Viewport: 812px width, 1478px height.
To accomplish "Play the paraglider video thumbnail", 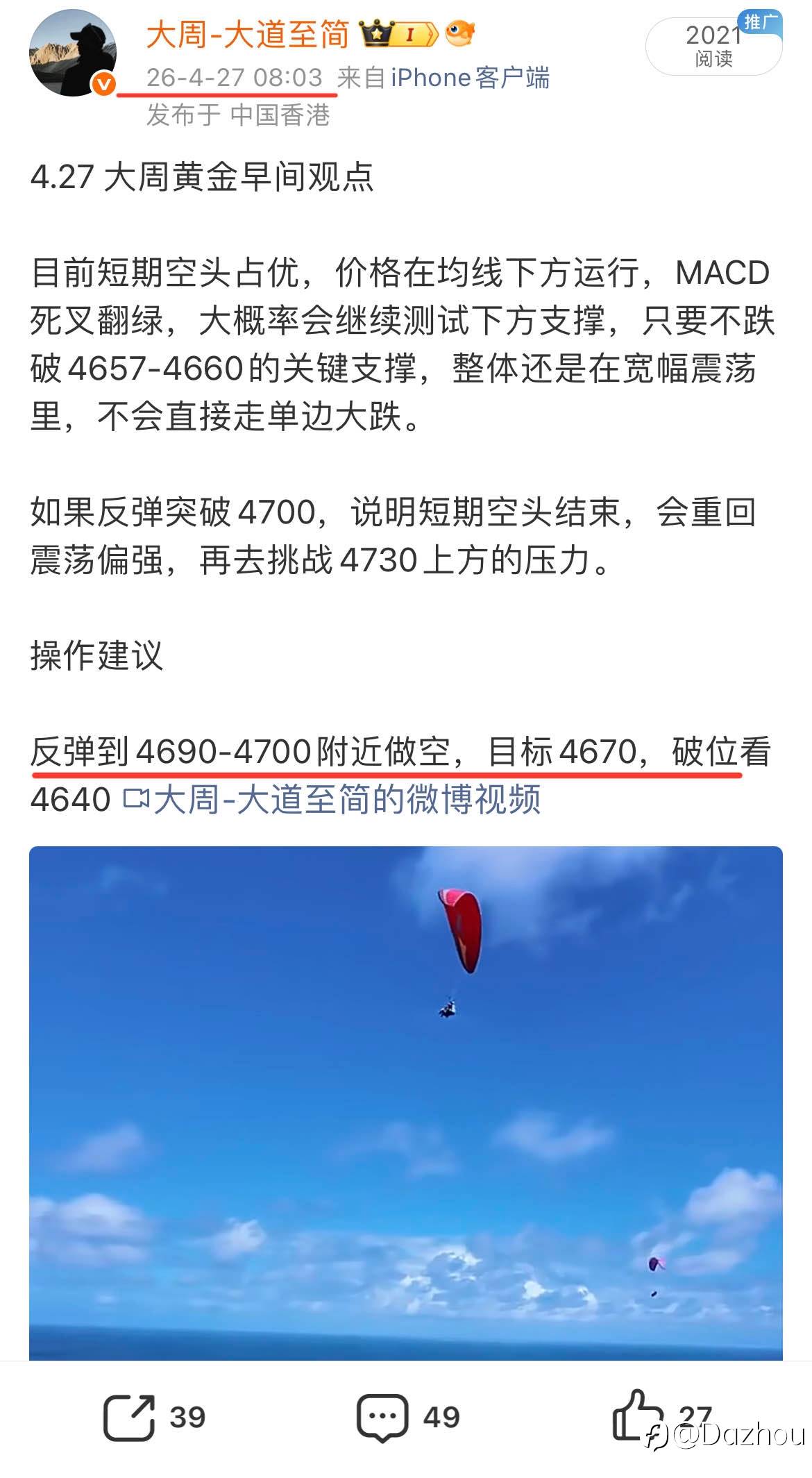I will [x=406, y=1104].
